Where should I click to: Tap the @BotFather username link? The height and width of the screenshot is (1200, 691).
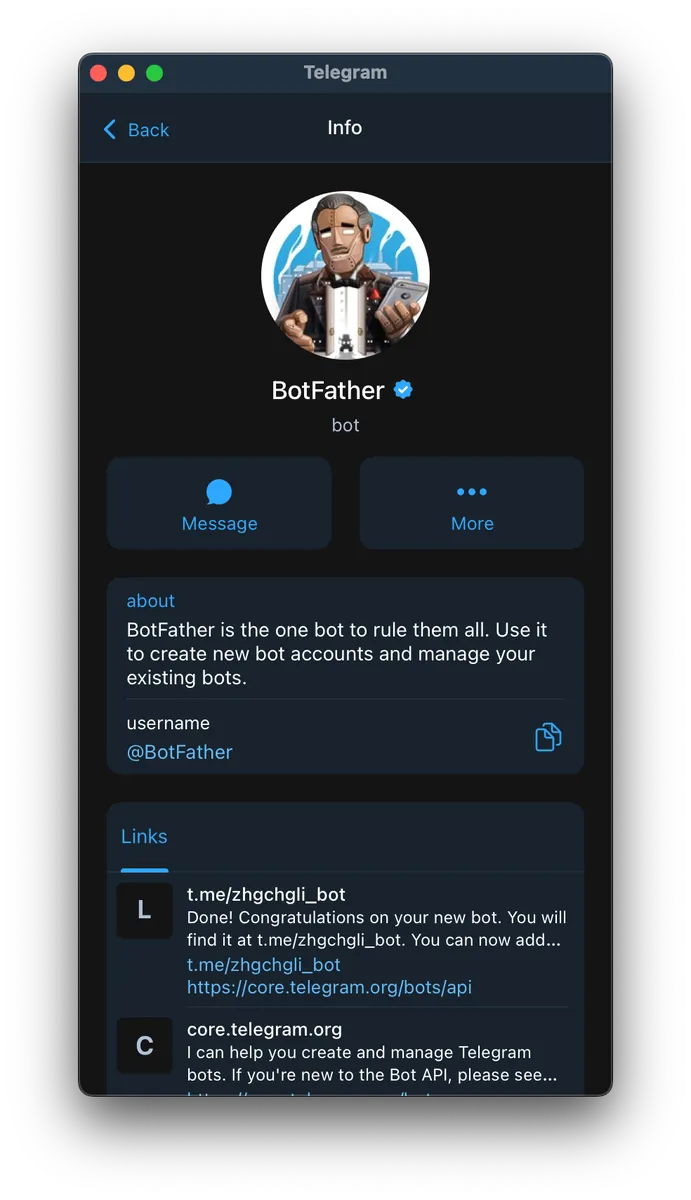pyautogui.click(x=180, y=752)
